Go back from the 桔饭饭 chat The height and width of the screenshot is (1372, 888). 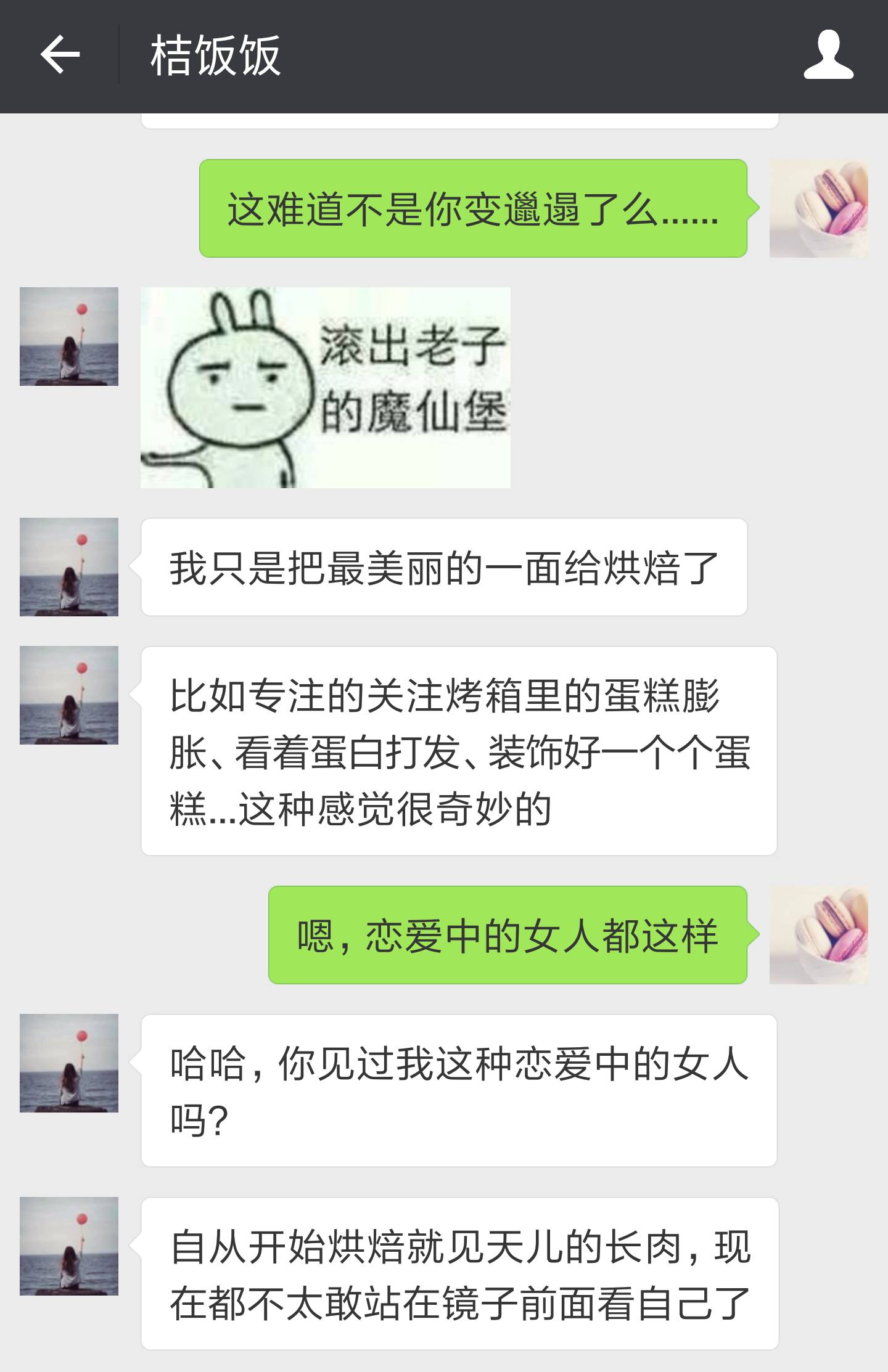tap(60, 55)
